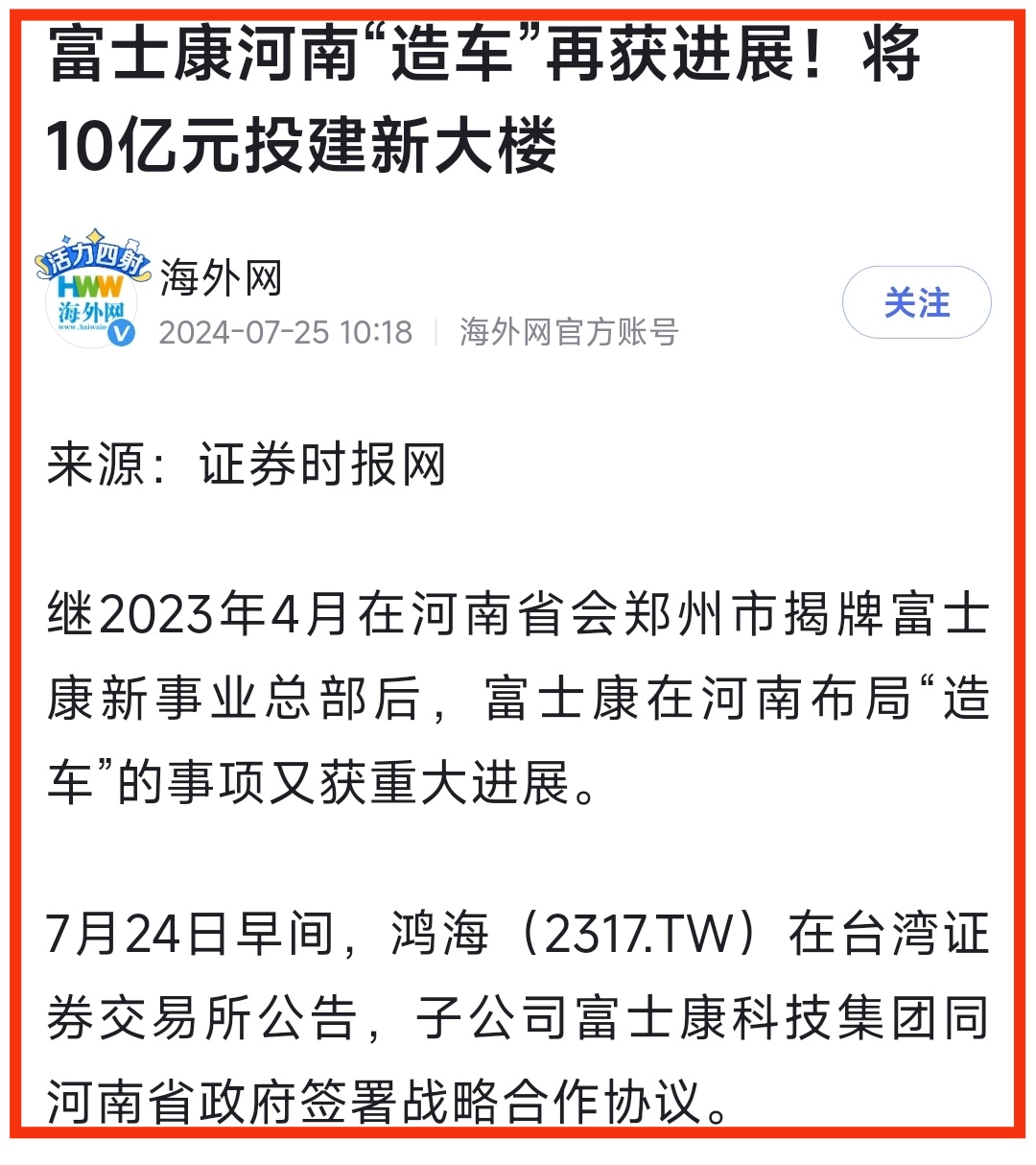Open the 海外网 profile name
1036x1165 pixels.
(221, 279)
